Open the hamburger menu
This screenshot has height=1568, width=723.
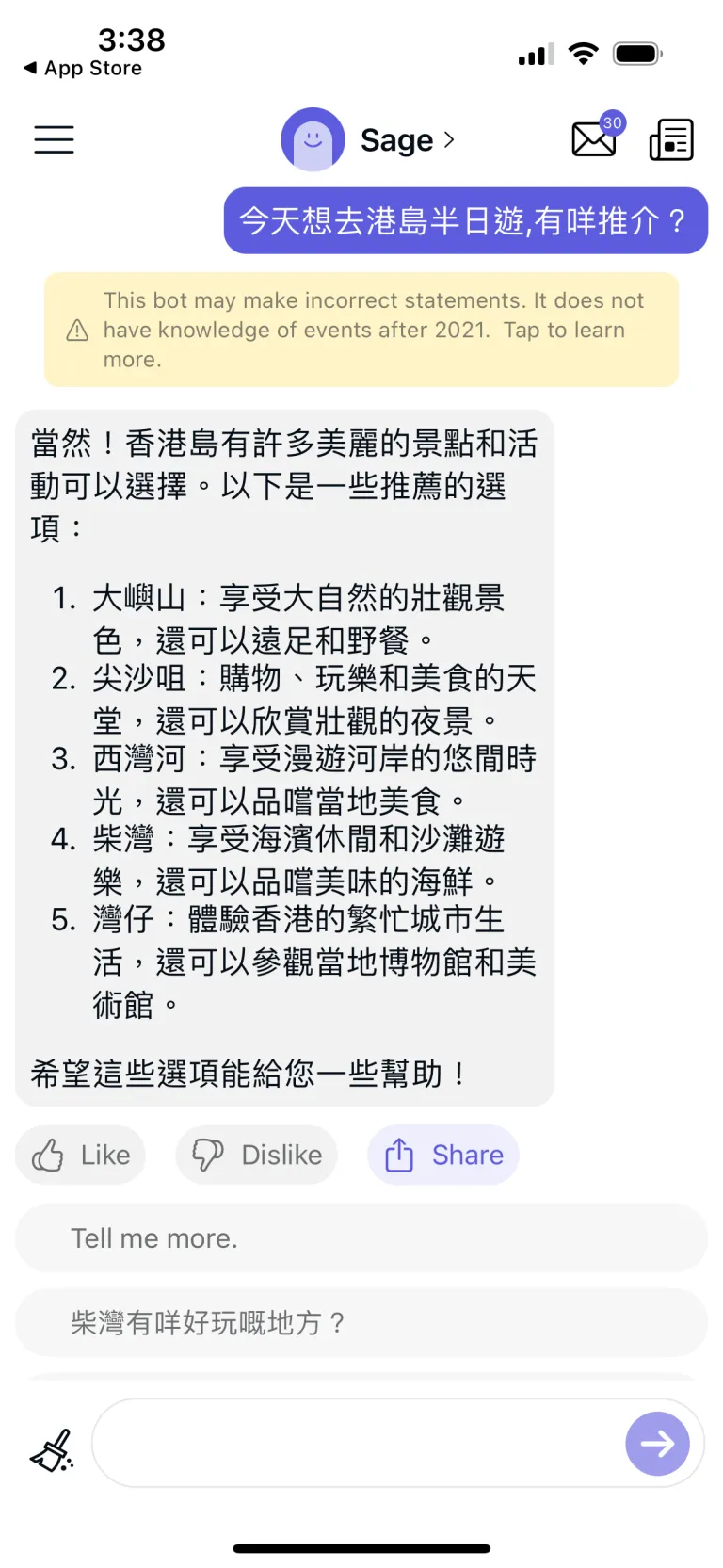click(x=54, y=139)
